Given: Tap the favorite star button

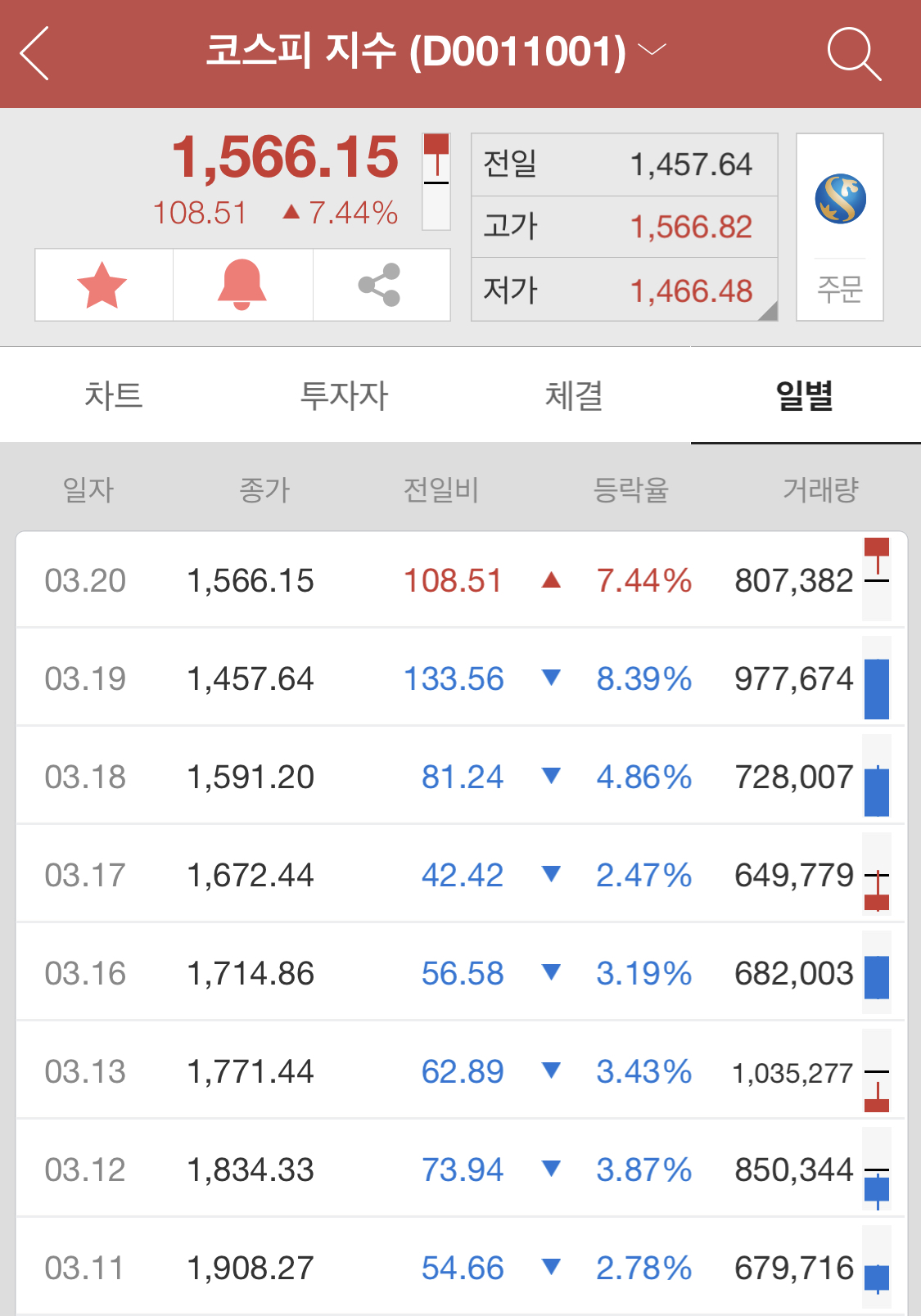Looking at the screenshot, I should coord(103,285).
